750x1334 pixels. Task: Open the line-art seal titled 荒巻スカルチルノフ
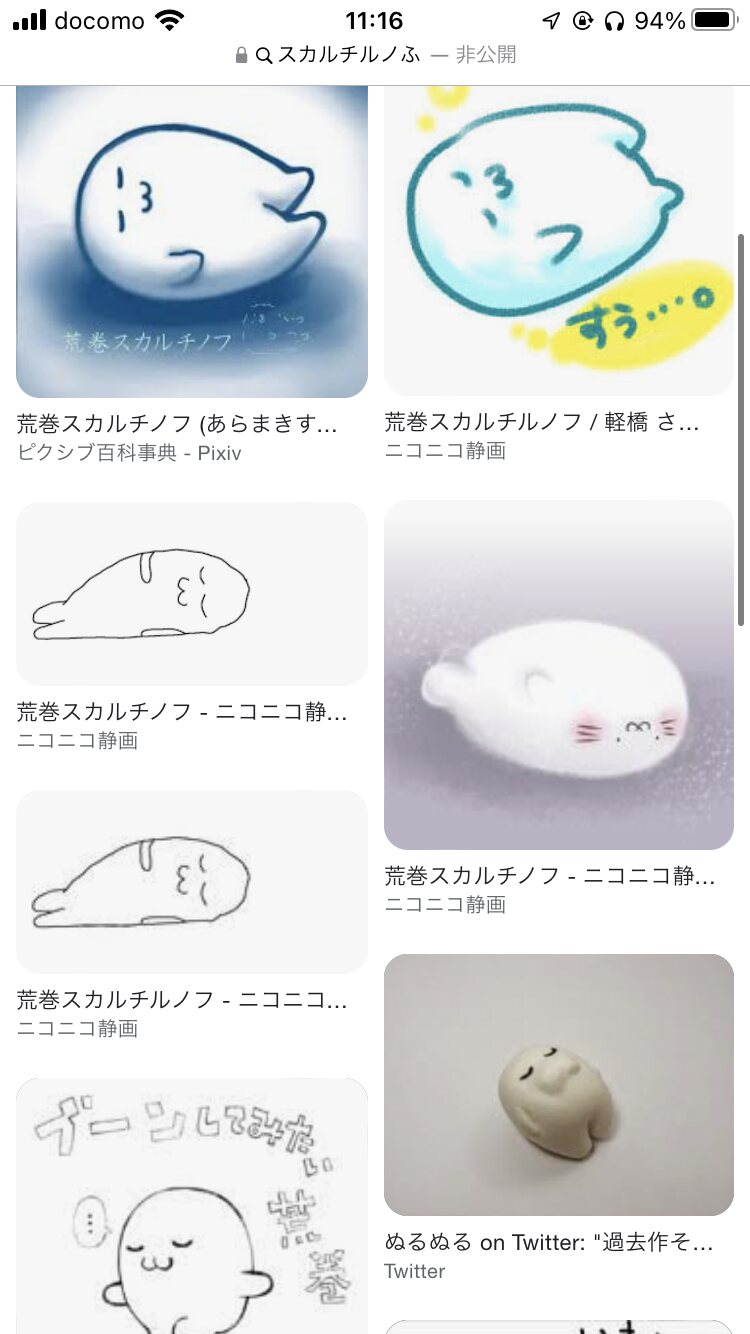click(192, 882)
